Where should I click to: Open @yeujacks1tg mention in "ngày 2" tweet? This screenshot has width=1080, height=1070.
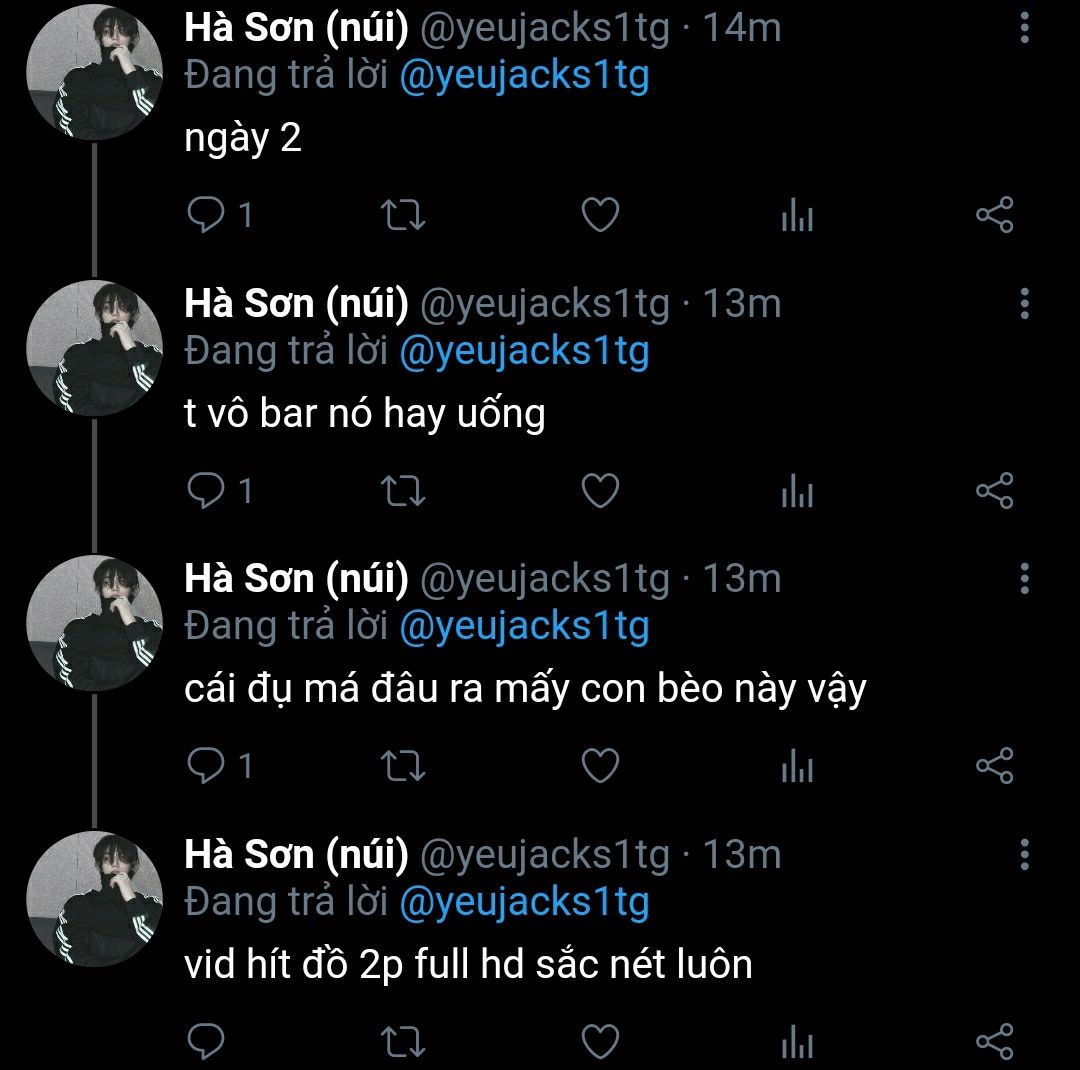[524, 76]
